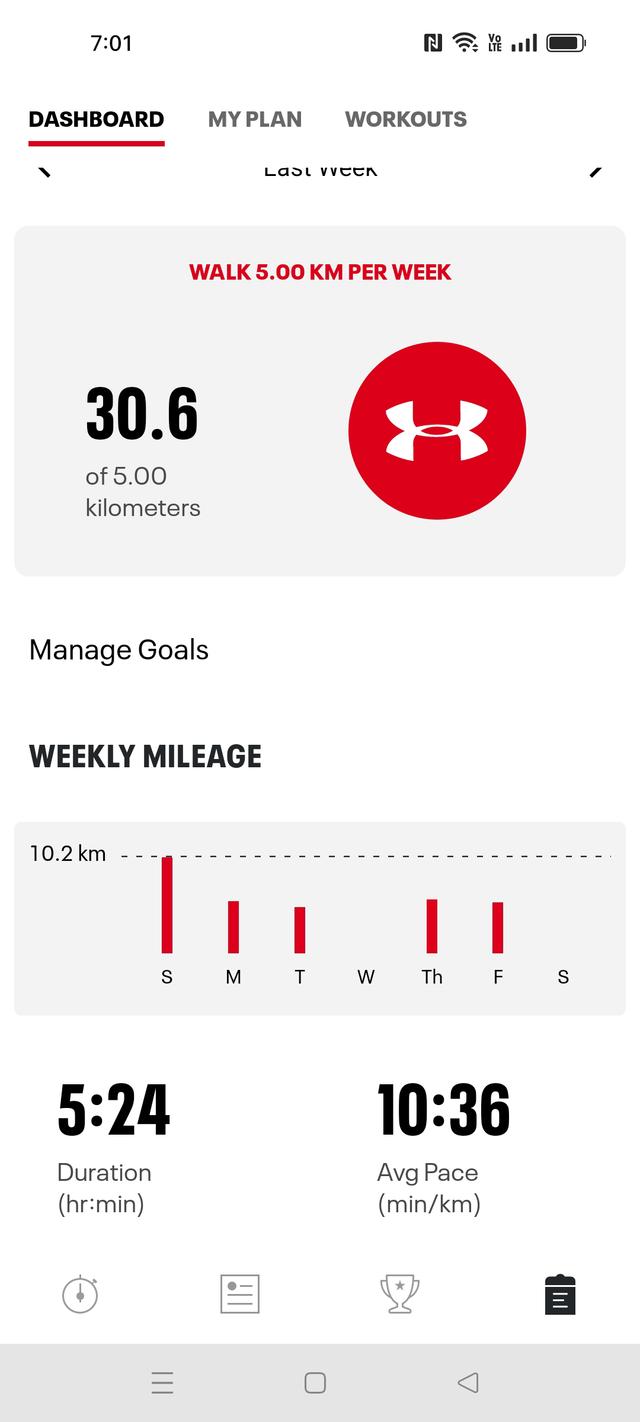Go to the phone home screen
This screenshot has width=640, height=1422.
pos(315,1383)
